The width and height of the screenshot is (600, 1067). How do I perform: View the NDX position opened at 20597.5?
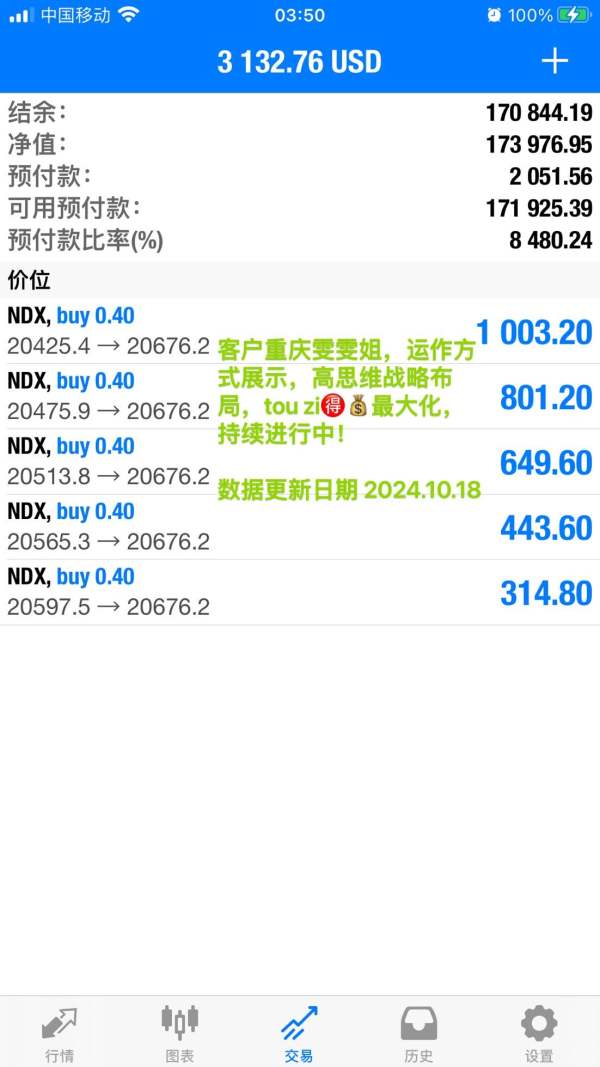[300, 593]
